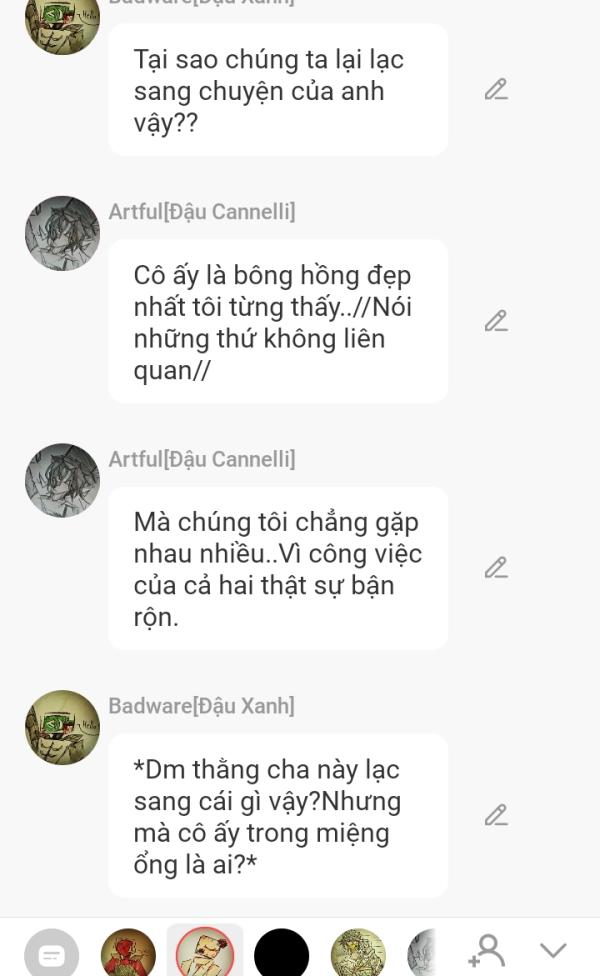This screenshot has height=976, width=600.
Task: Add a new character with the person-plus icon
Action: pos(487,951)
